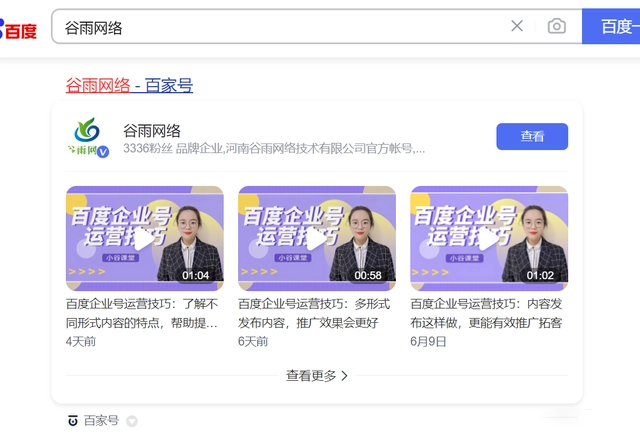Open the Baidu logo home link
This screenshot has width=640, height=443.
[19, 28]
